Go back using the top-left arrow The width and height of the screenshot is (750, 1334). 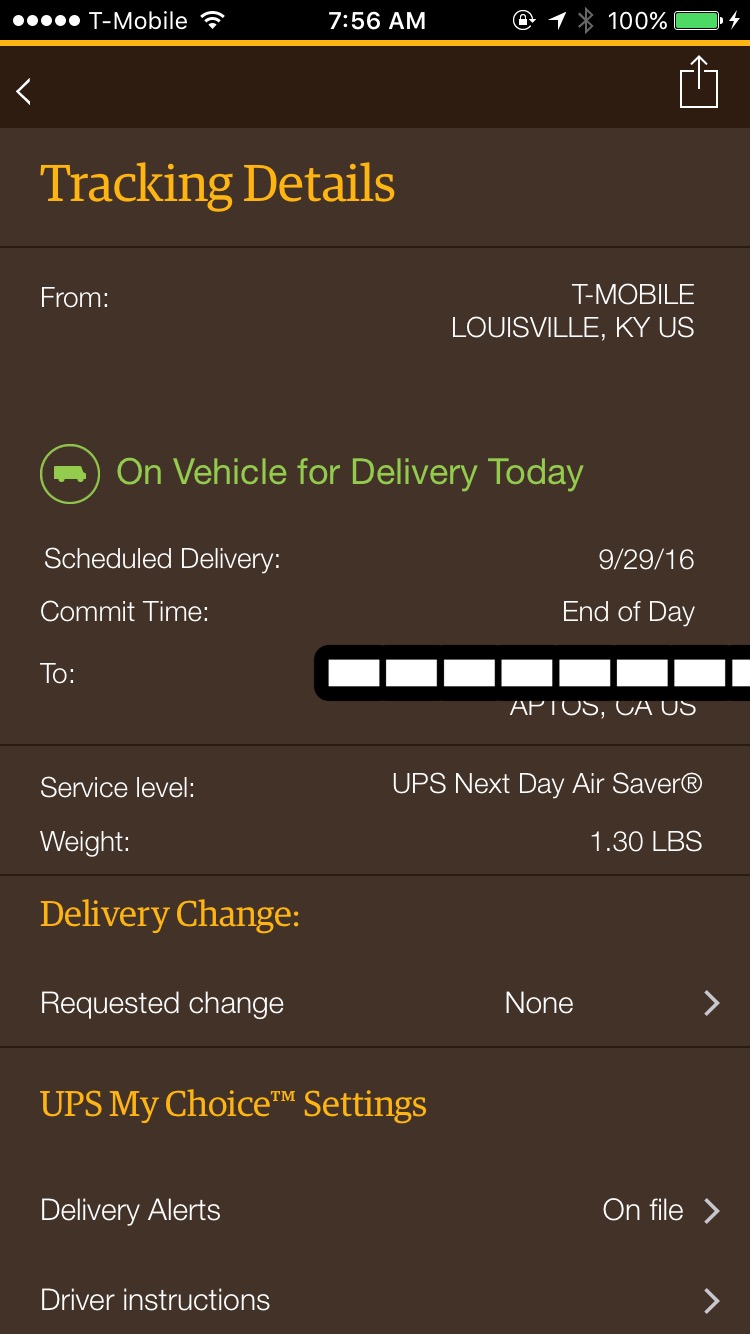pos(24,91)
